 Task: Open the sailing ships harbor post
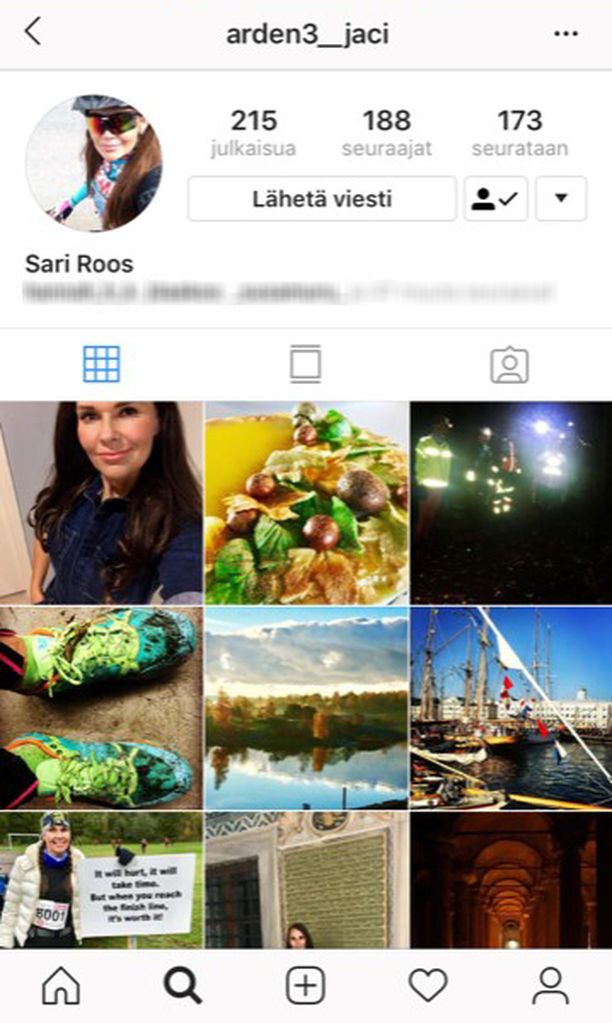pos(510,707)
